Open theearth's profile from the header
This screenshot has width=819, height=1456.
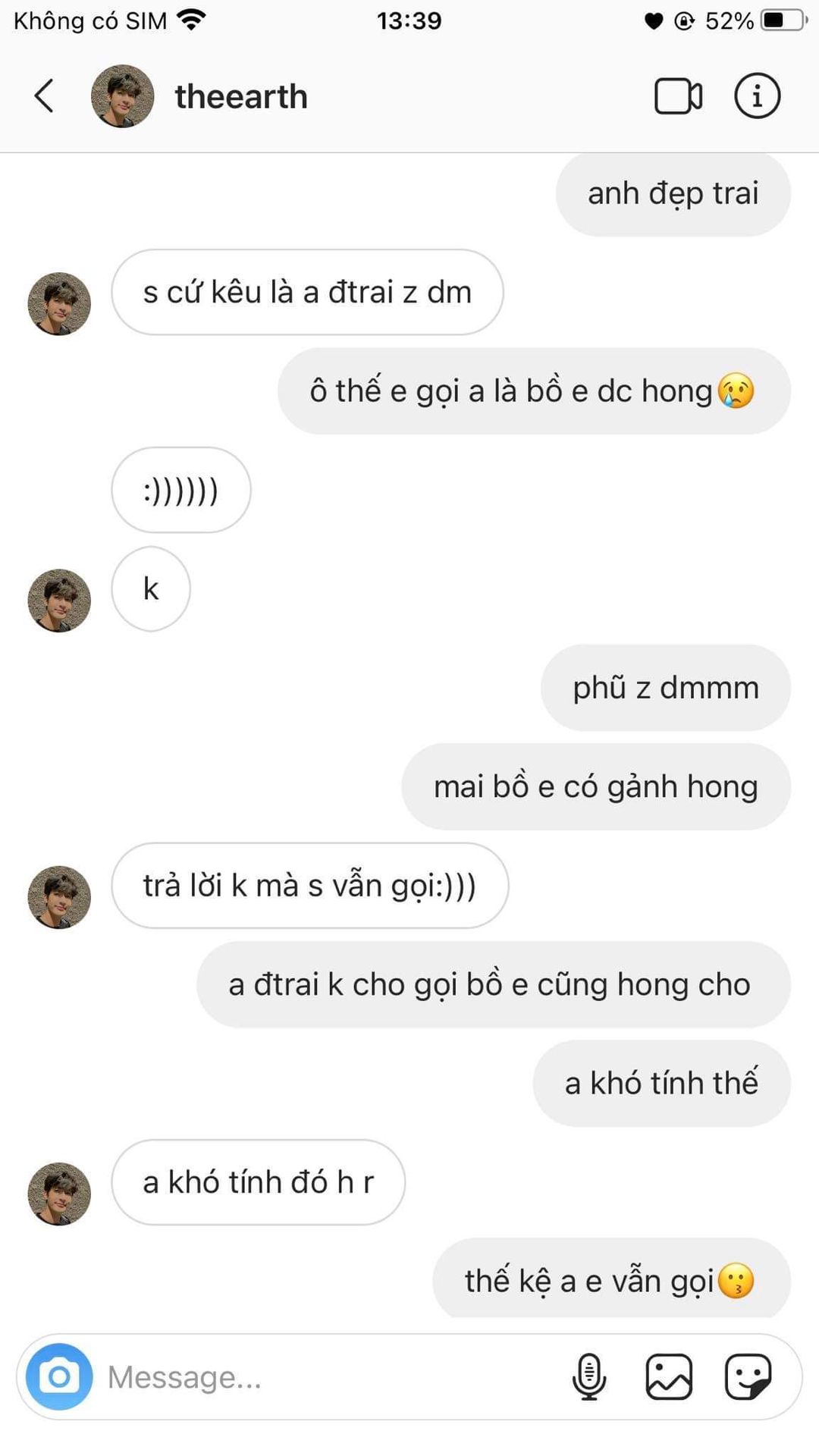(240, 96)
